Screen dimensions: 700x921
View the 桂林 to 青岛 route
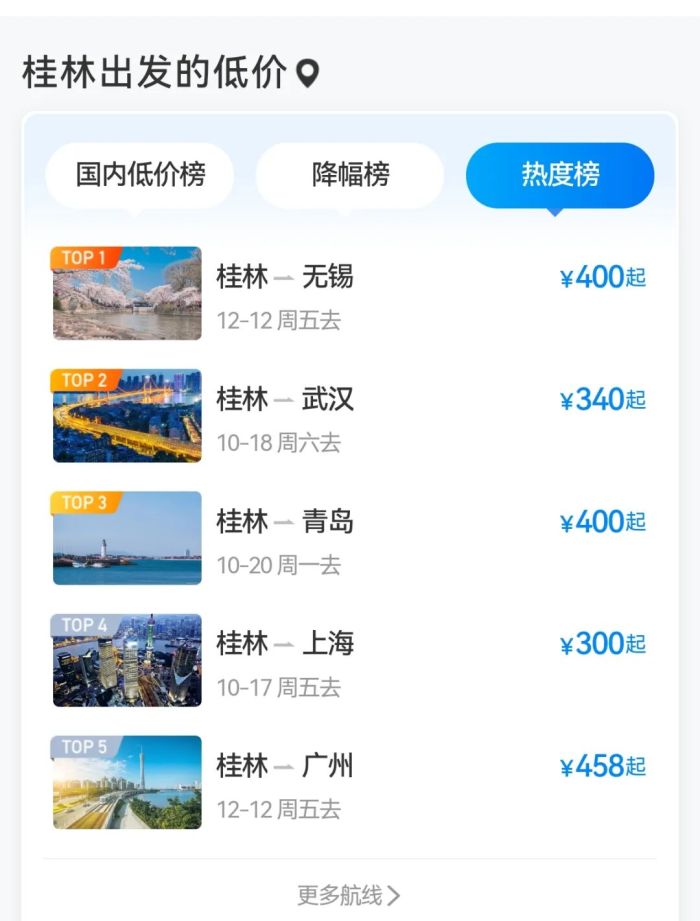tap(350, 538)
